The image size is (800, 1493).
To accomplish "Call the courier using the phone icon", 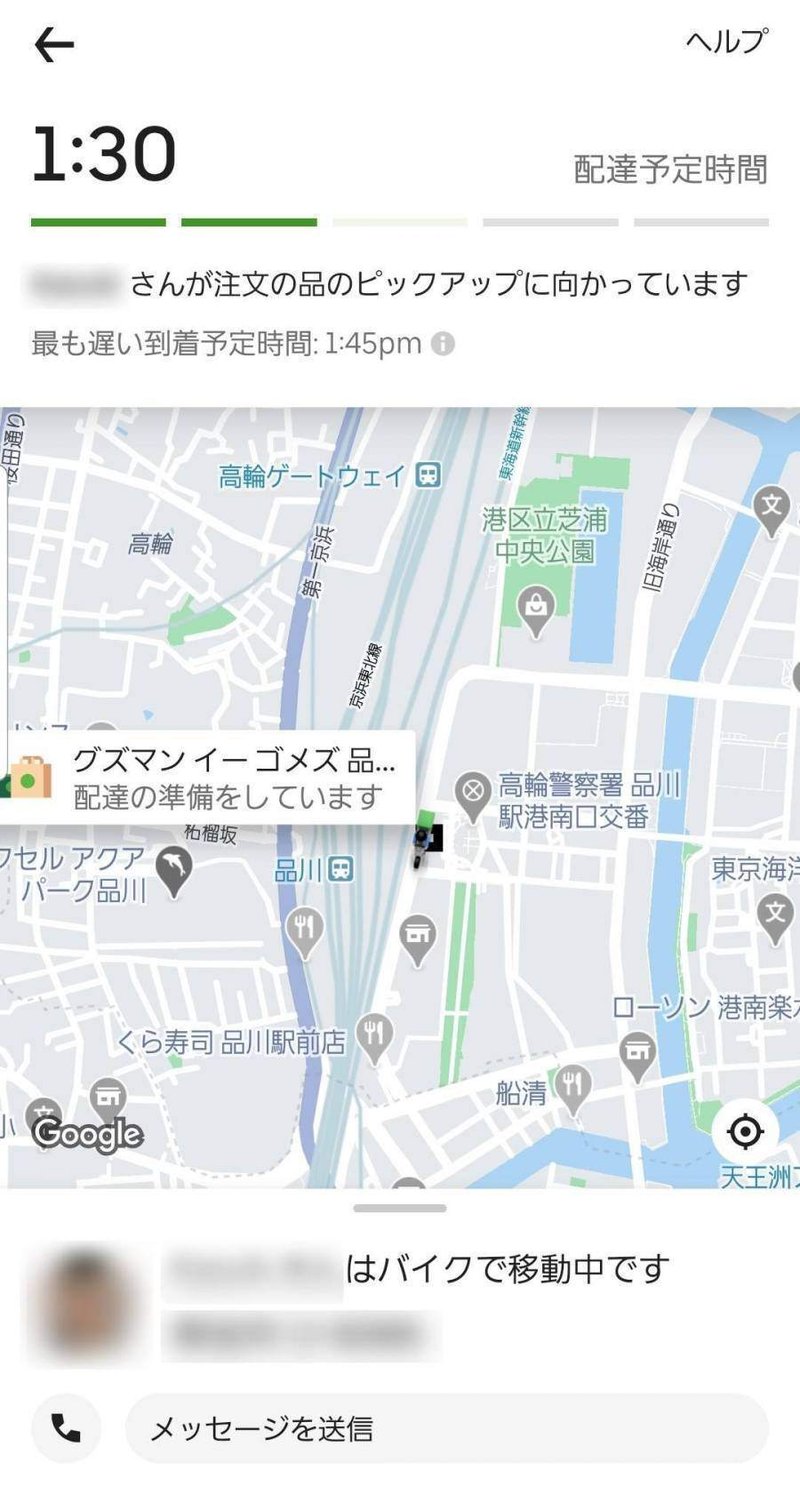I will click(66, 1429).
